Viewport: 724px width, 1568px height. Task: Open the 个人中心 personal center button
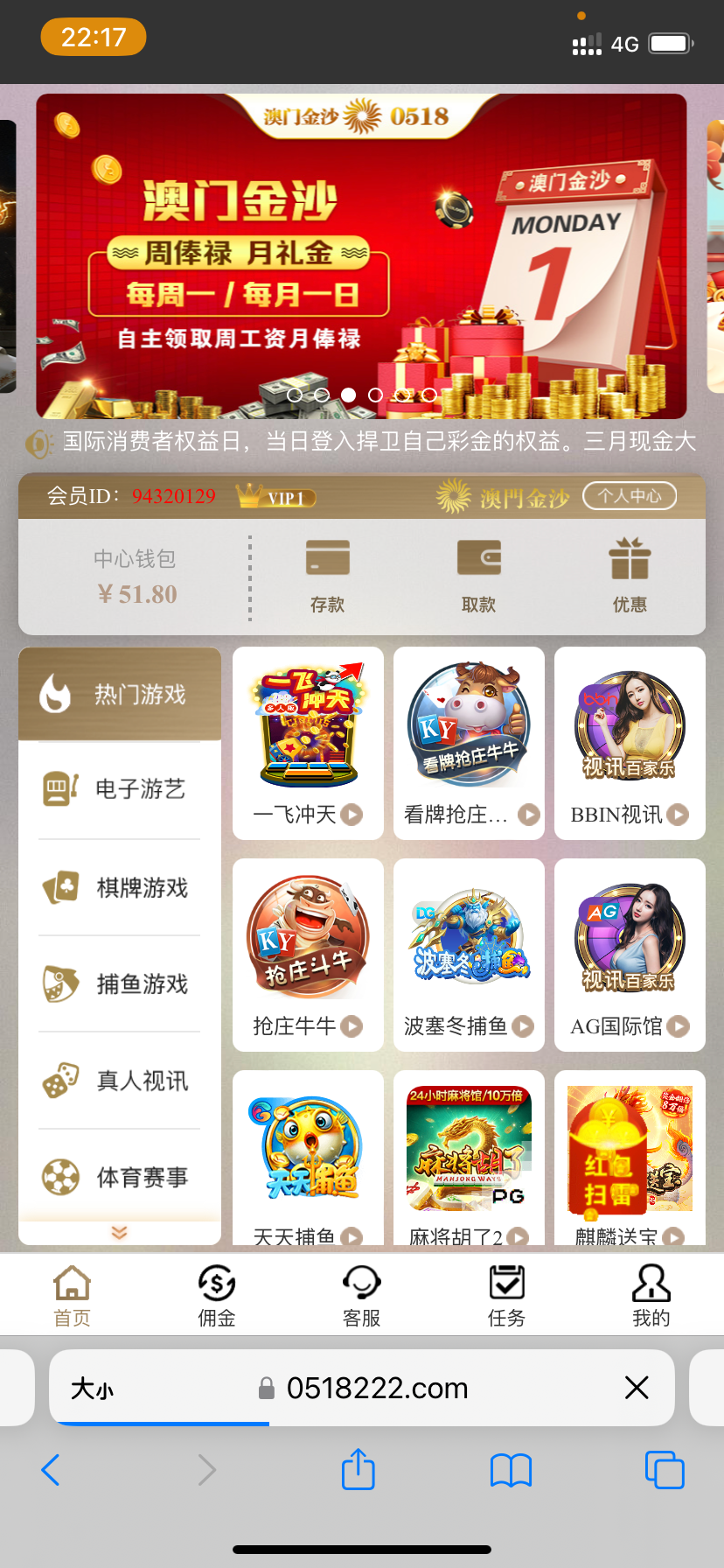coord(630,496)
